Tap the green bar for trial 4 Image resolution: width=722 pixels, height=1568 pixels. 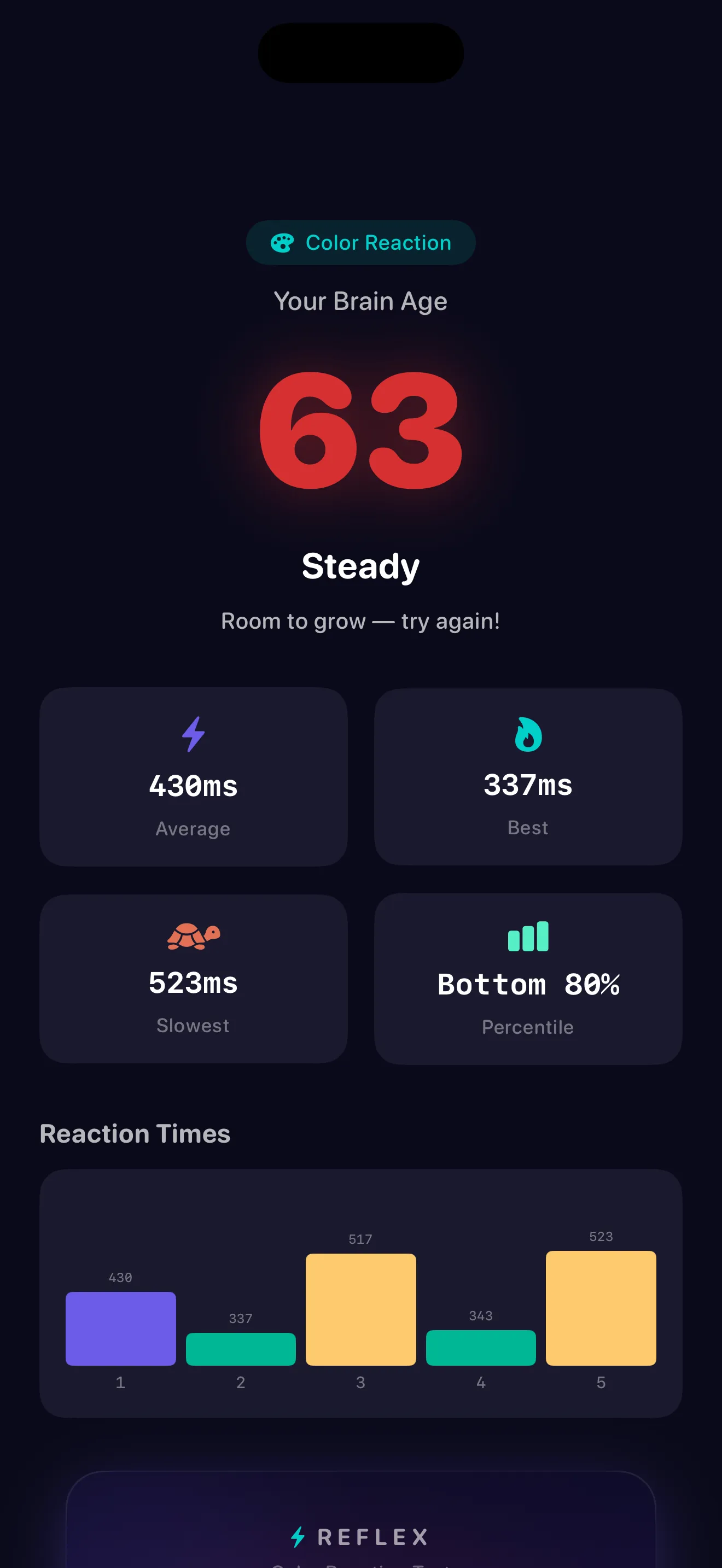[x=480, y=1348]
